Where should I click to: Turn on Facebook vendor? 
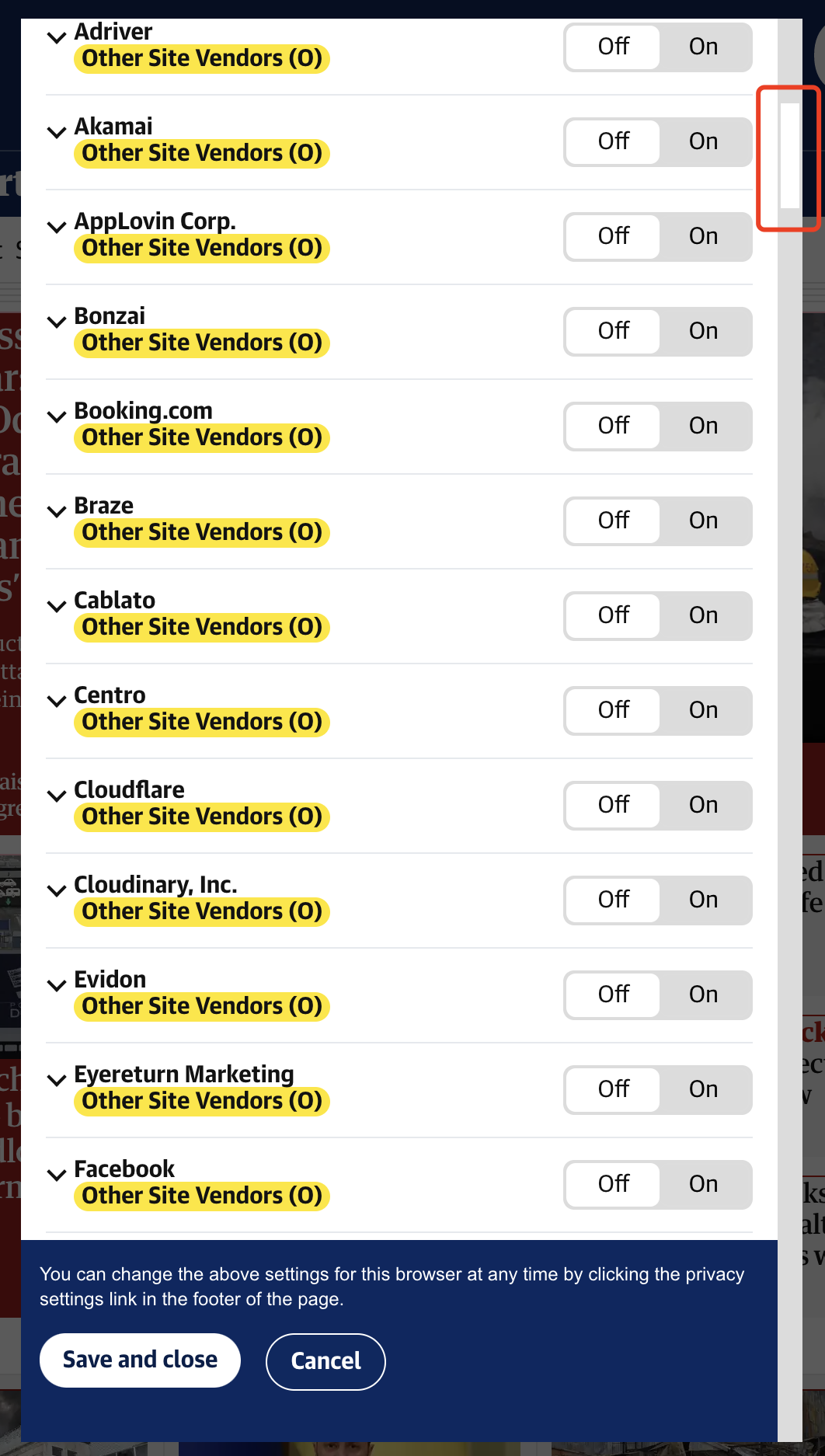click(703, 1184)
